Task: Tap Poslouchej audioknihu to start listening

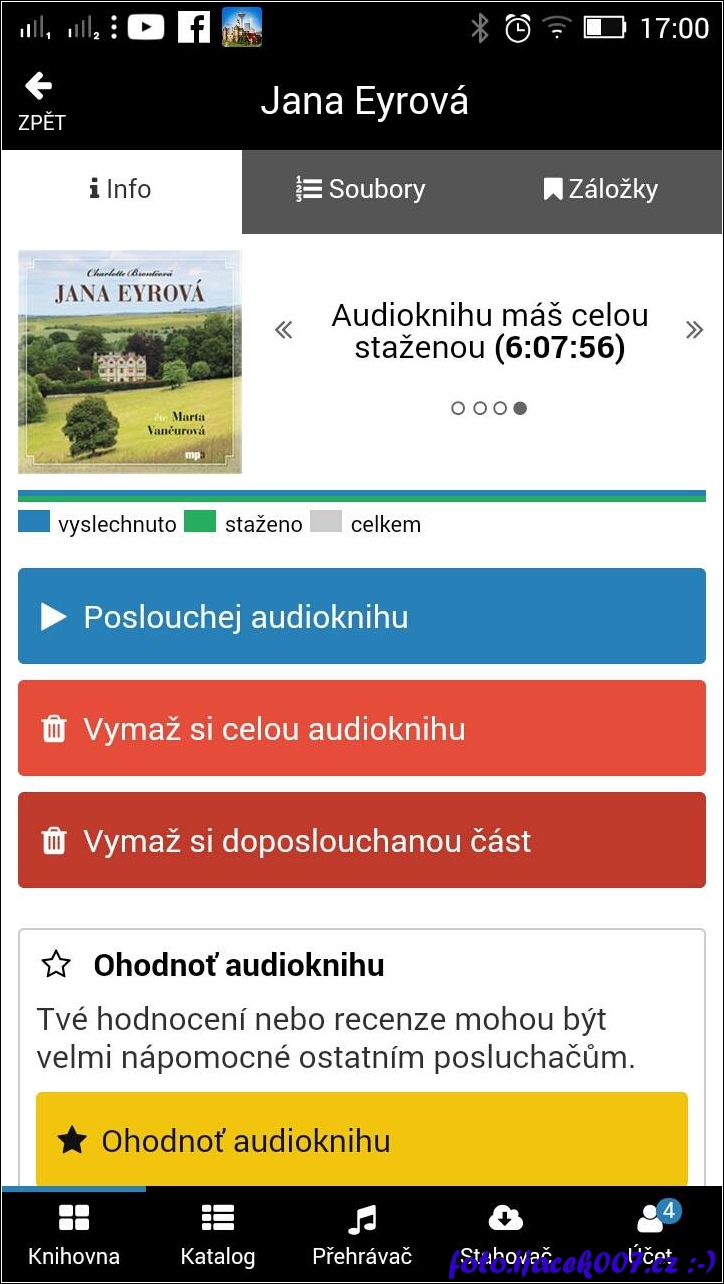Action: [362, 616]
